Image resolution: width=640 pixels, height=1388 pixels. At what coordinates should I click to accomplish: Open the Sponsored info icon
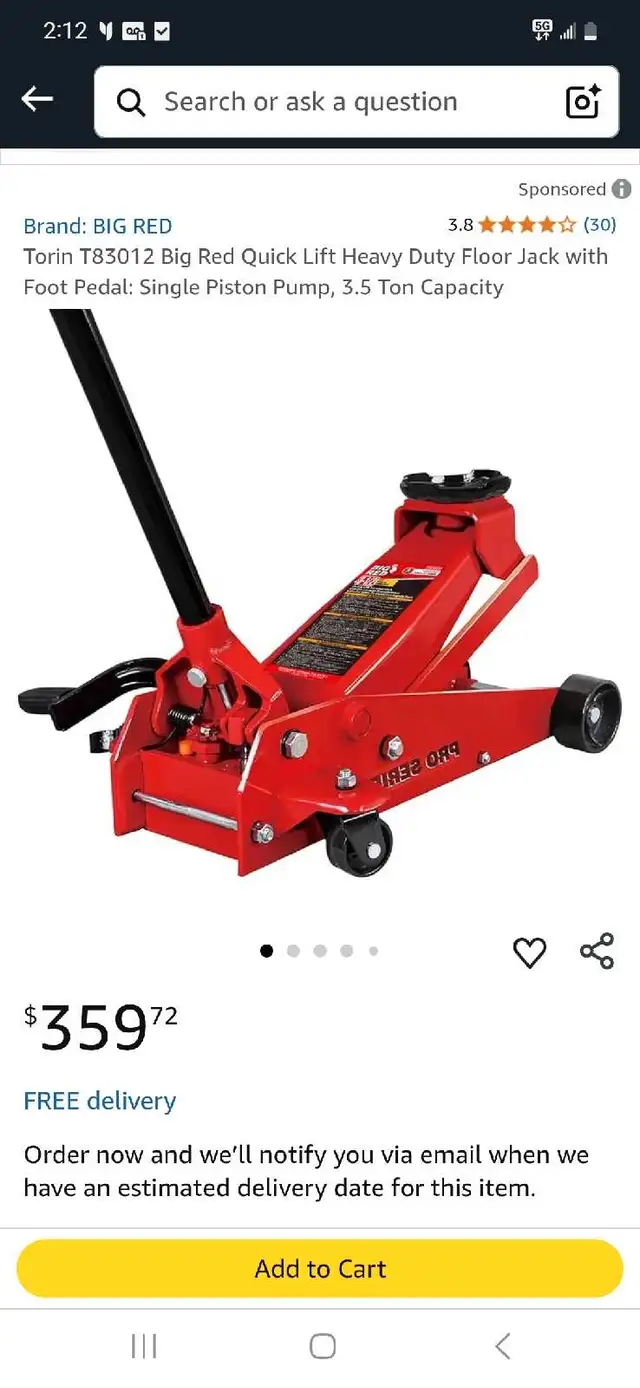click(621, 189)
